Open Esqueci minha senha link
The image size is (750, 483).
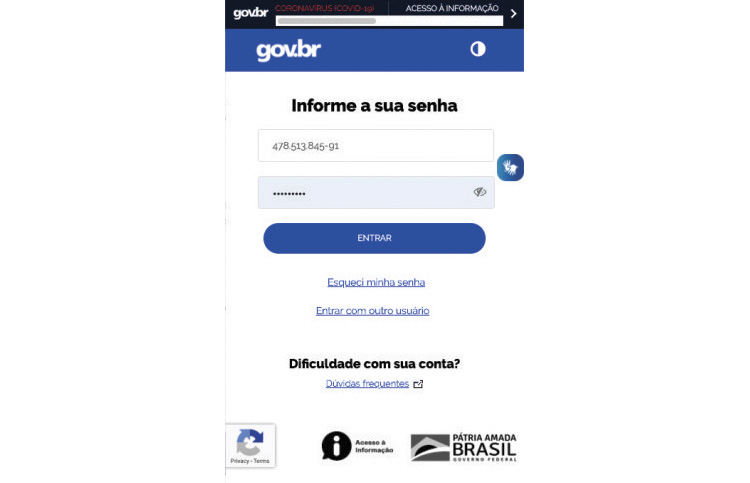(x=376, y=282)
